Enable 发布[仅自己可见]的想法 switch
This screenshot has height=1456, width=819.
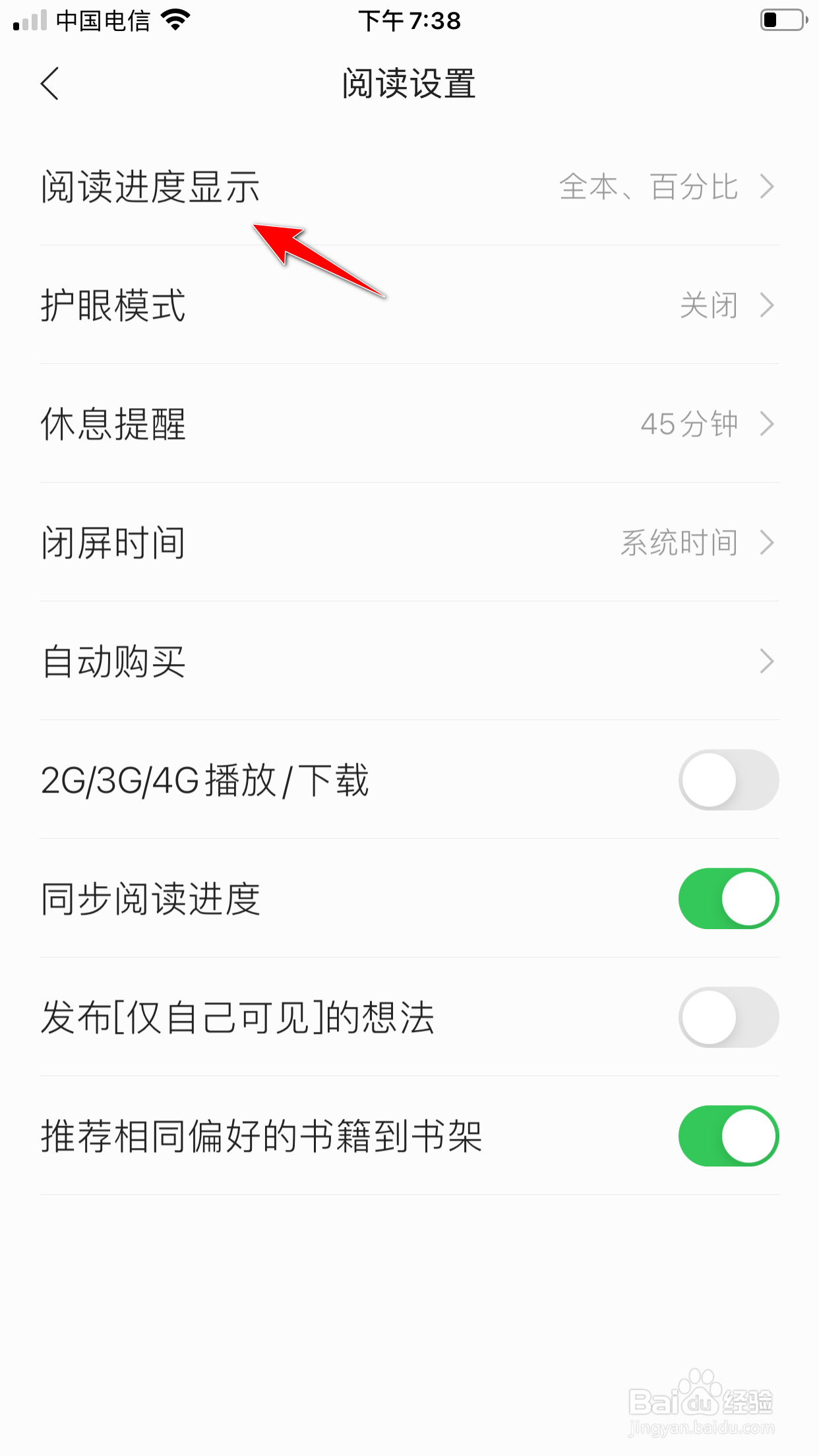point(729,1017)
